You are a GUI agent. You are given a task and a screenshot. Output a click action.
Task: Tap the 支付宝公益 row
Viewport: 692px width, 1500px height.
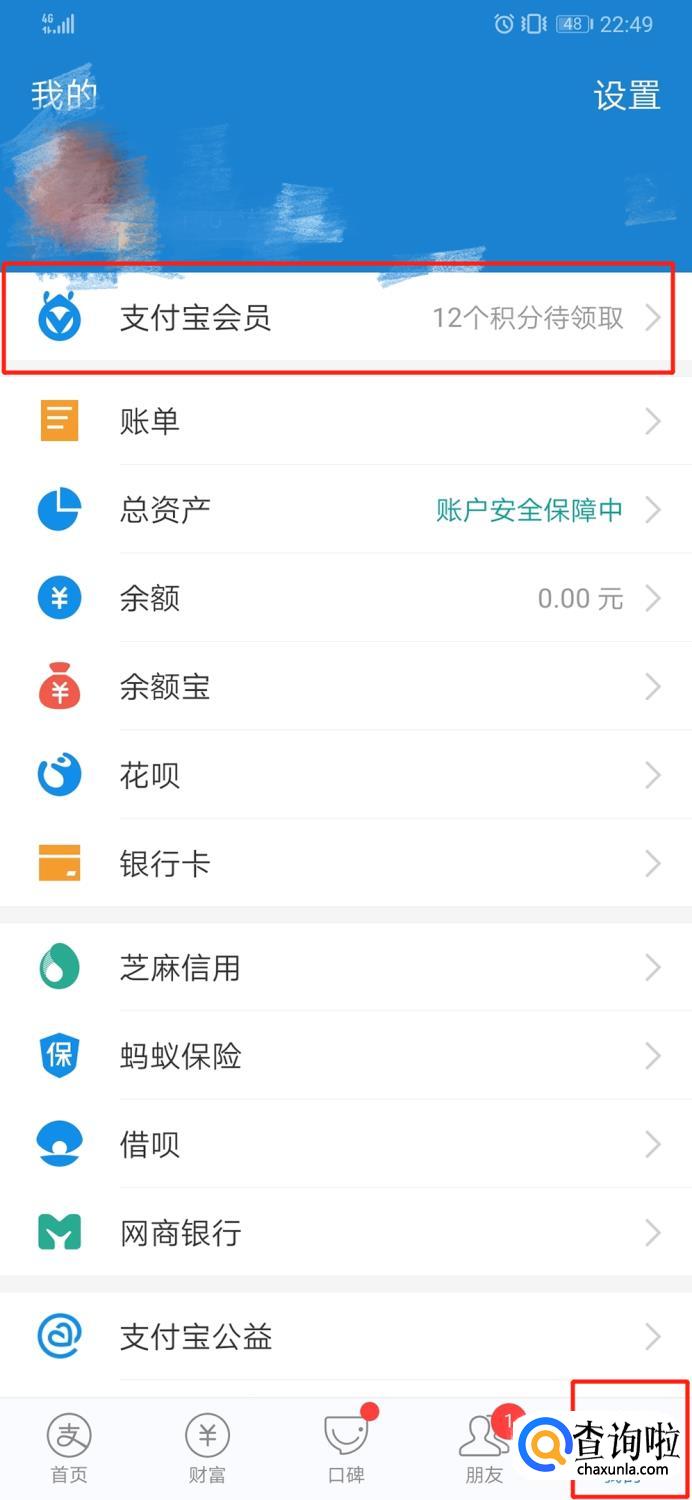coord(340,1337)
